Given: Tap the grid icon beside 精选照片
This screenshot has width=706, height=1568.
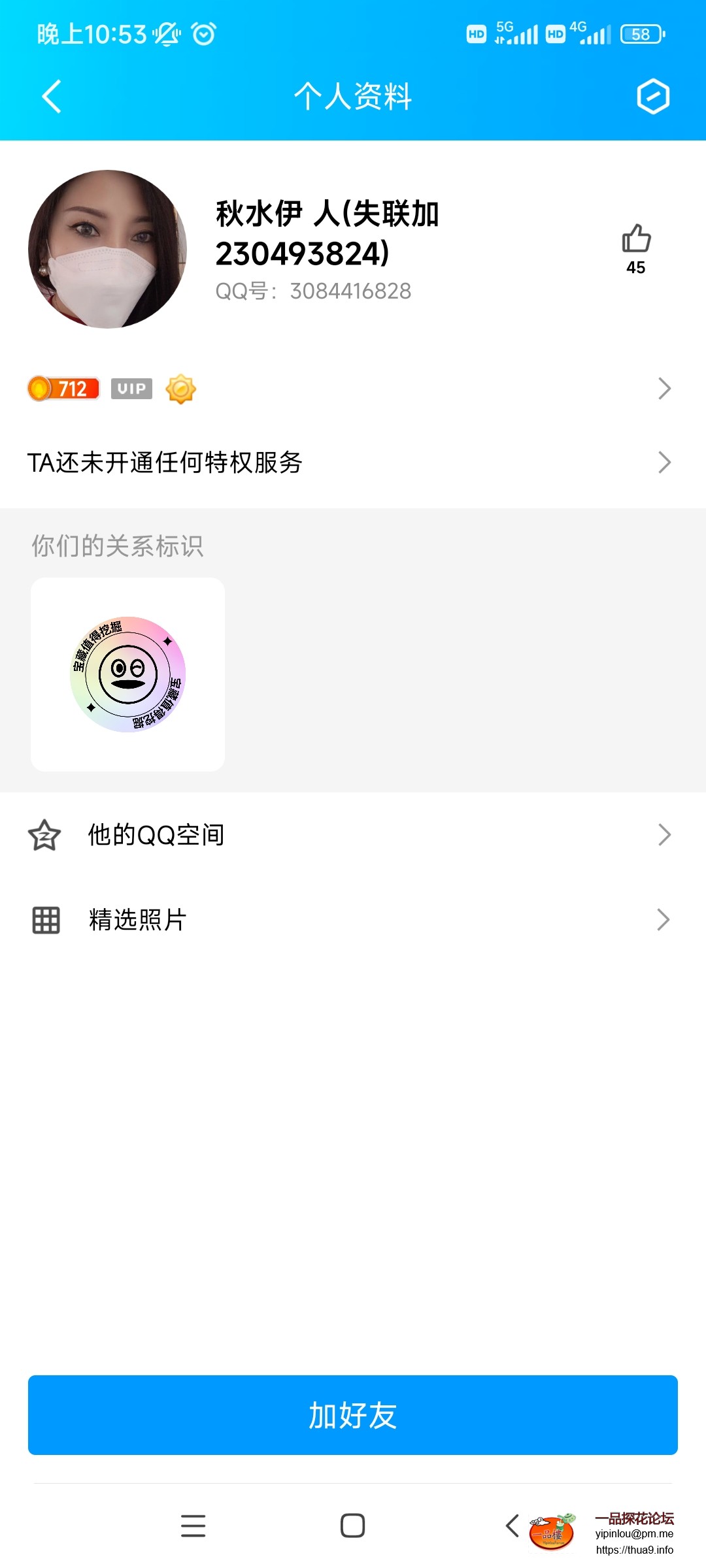Looking at the screenshot, I should click(x=44, y=921).
